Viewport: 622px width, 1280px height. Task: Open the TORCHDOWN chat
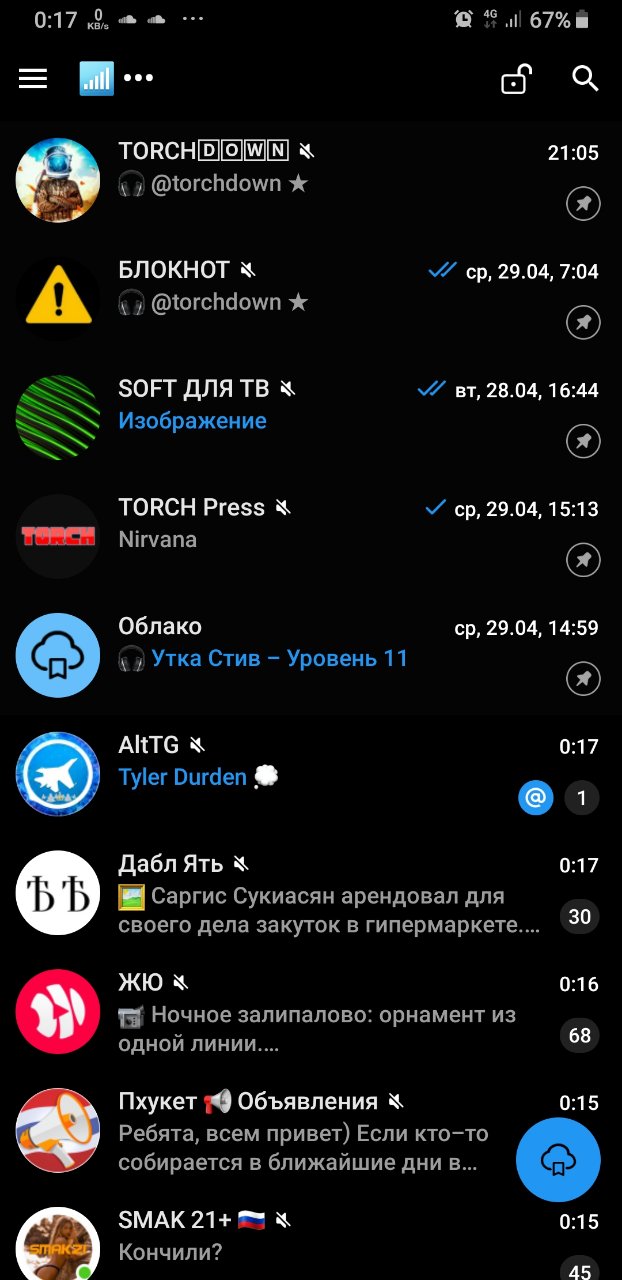[x=330, y=169]
